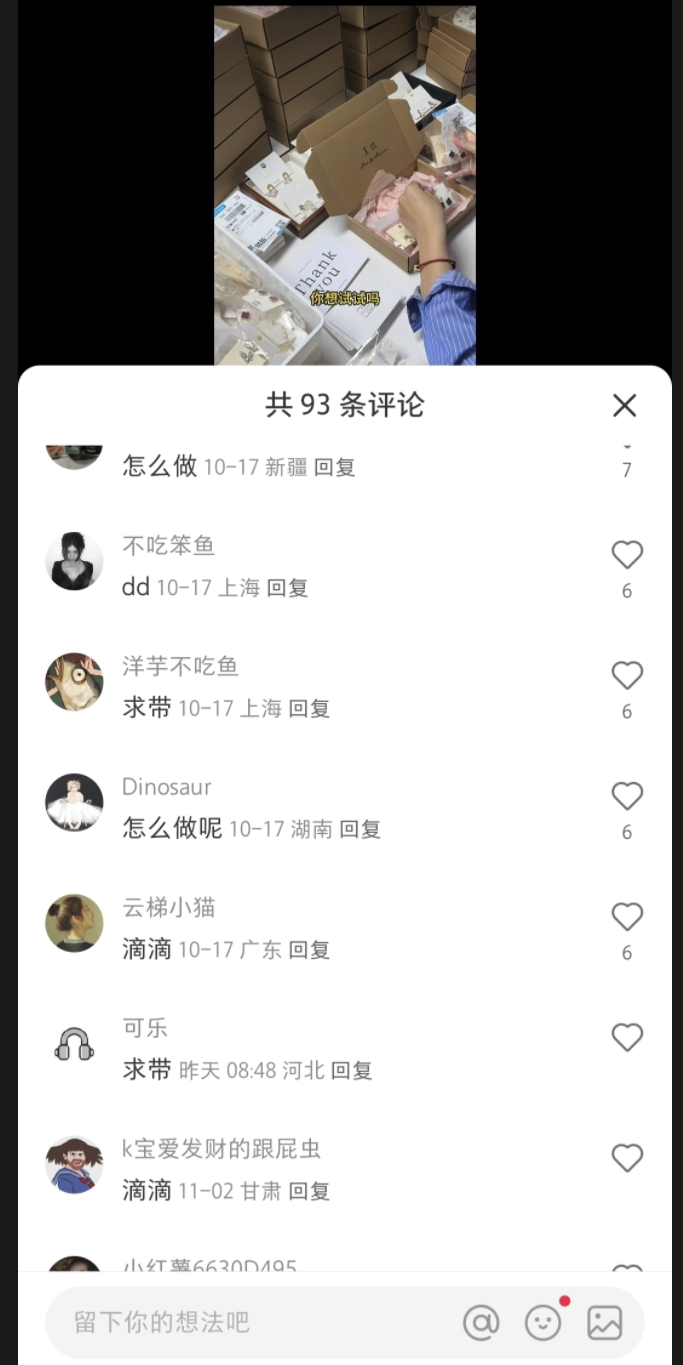
Task: Close the 93 comments panel
Action: 625,405
